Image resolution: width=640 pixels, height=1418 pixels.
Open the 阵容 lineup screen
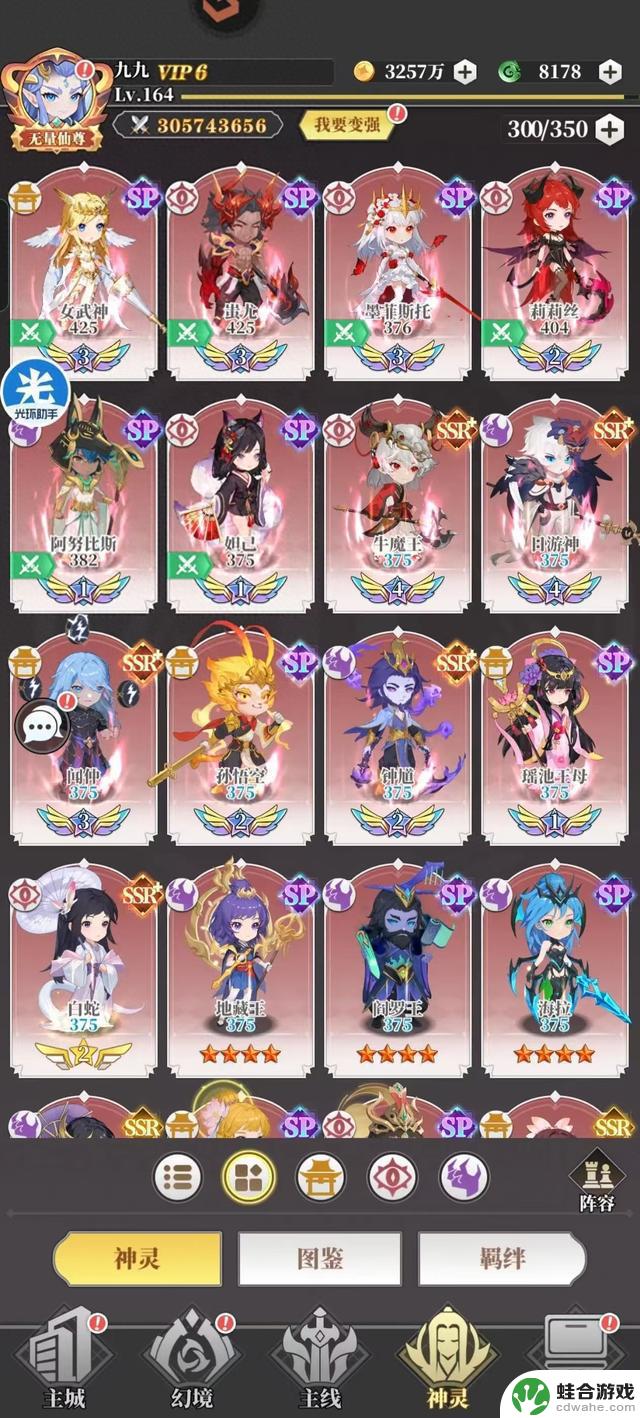[595, 1180]
